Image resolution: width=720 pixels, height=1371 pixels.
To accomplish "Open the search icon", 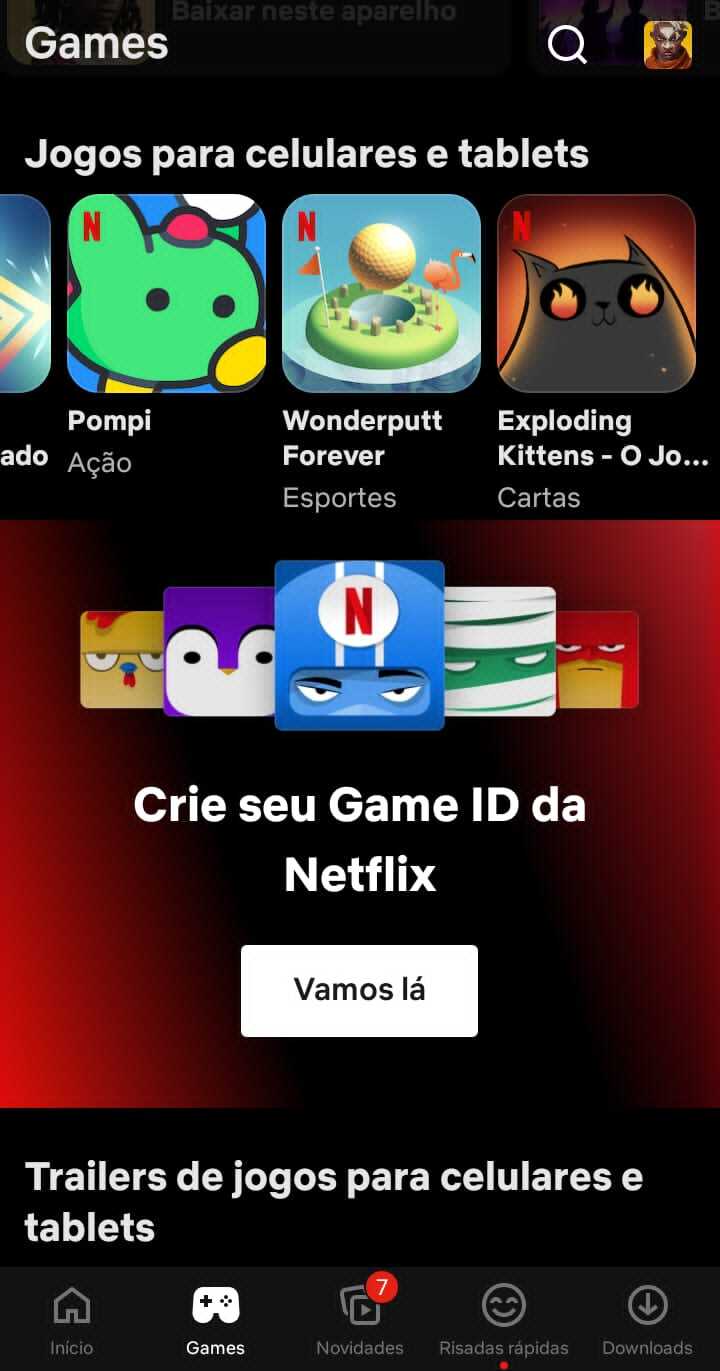I will 567,44.
